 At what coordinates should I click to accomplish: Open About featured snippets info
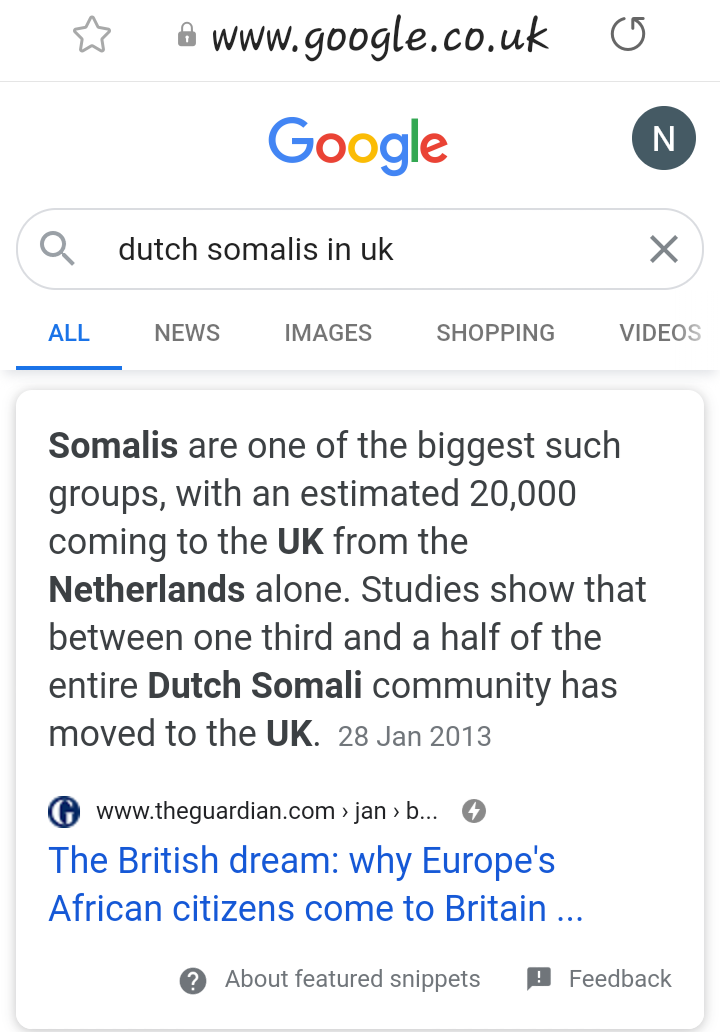tap(331, 979)
